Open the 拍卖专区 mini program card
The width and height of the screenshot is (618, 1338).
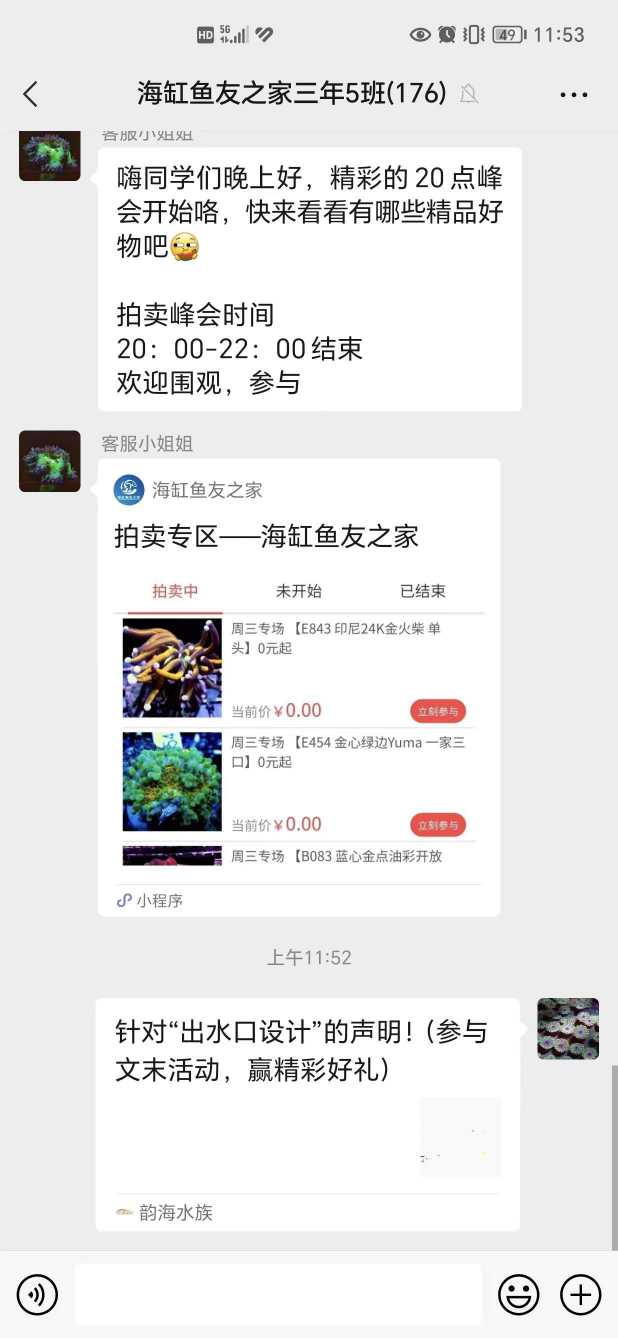pyautogui.click(x=298, y=687)
